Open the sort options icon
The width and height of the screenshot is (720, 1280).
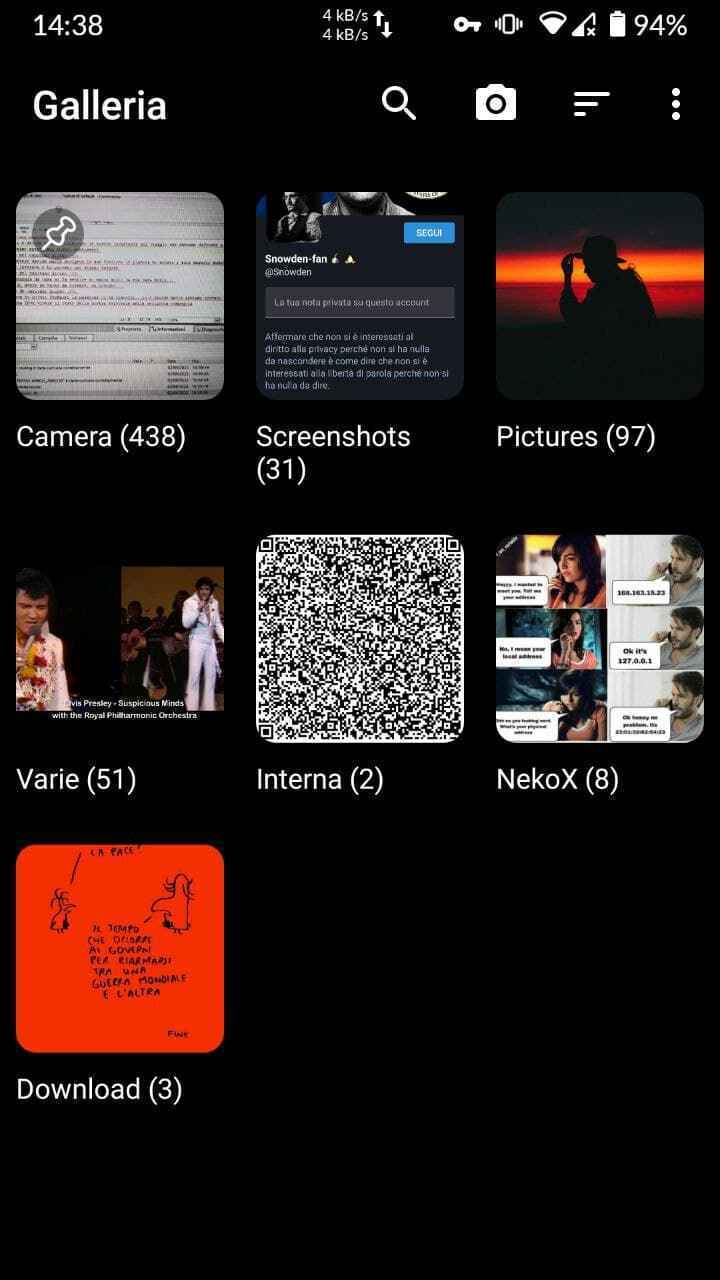591,103
